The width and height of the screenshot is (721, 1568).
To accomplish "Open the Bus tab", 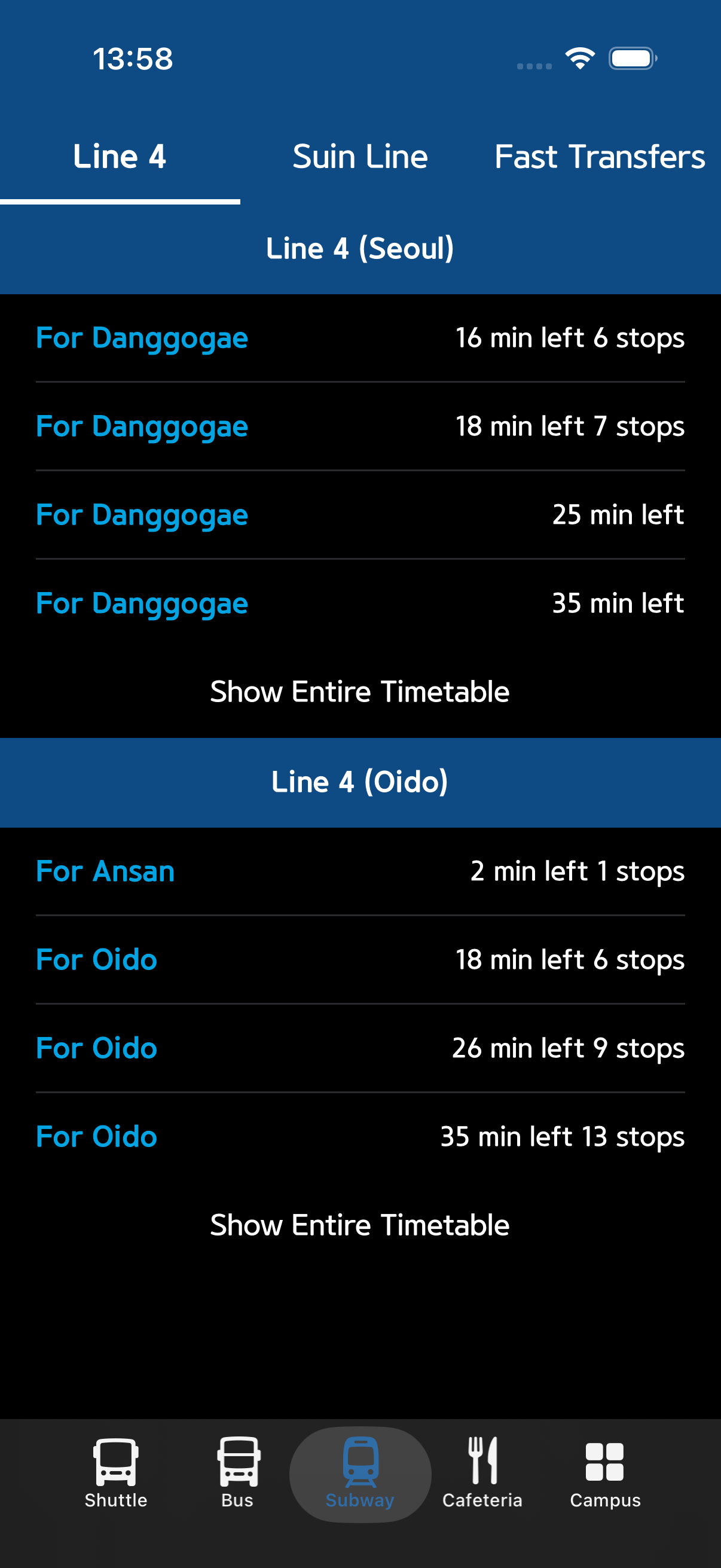I will 237,1473.
